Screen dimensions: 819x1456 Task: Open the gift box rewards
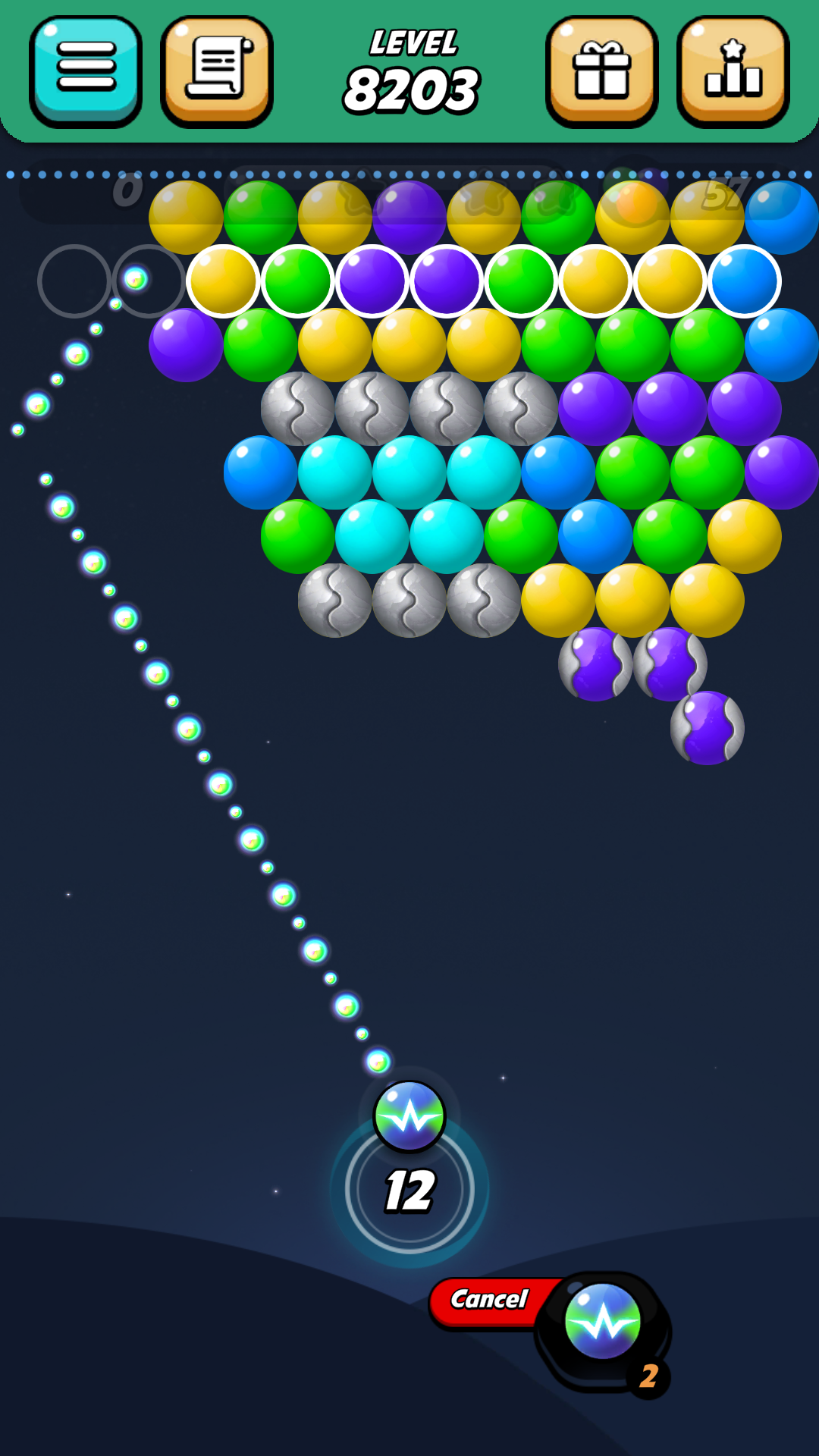click(x=601, y=71)
